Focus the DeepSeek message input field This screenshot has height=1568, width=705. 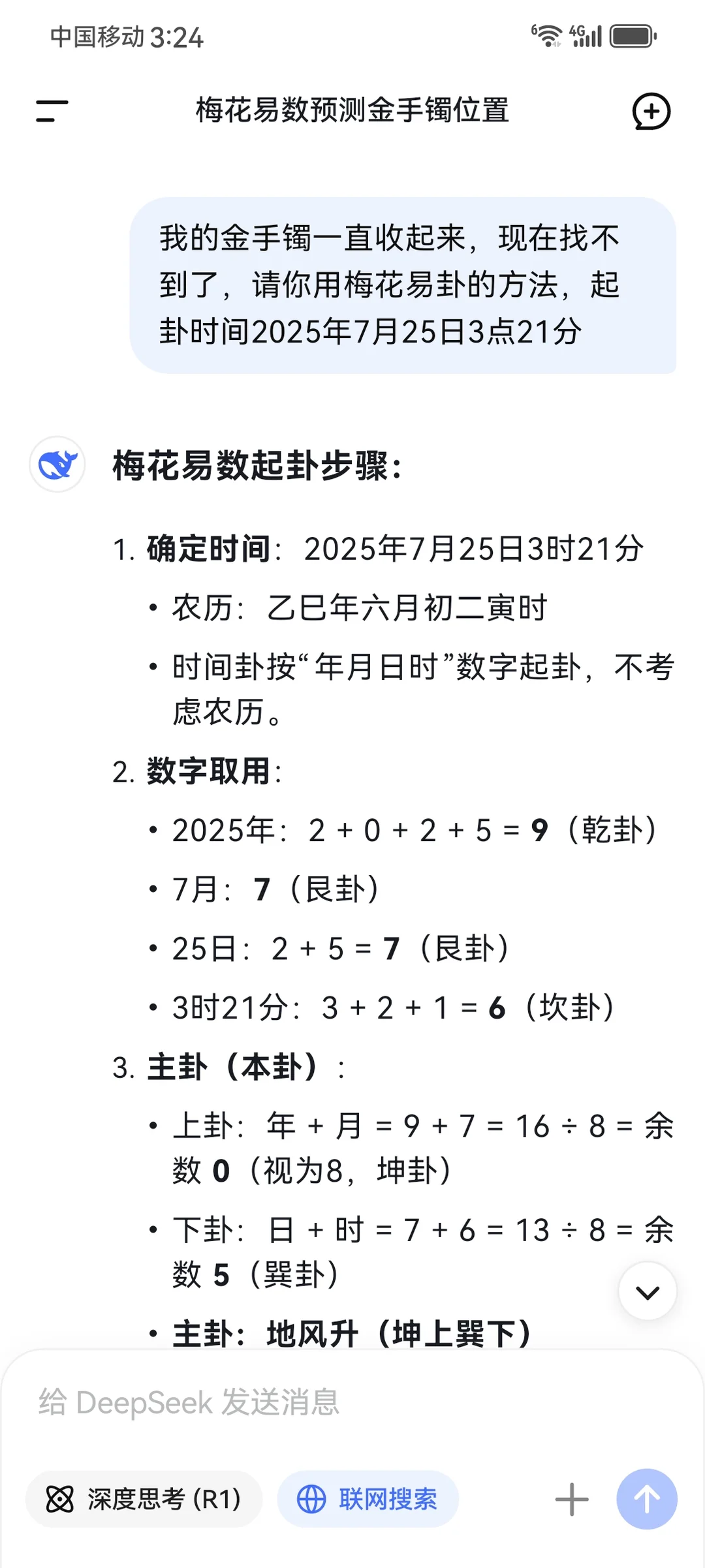coord(352,1402)
